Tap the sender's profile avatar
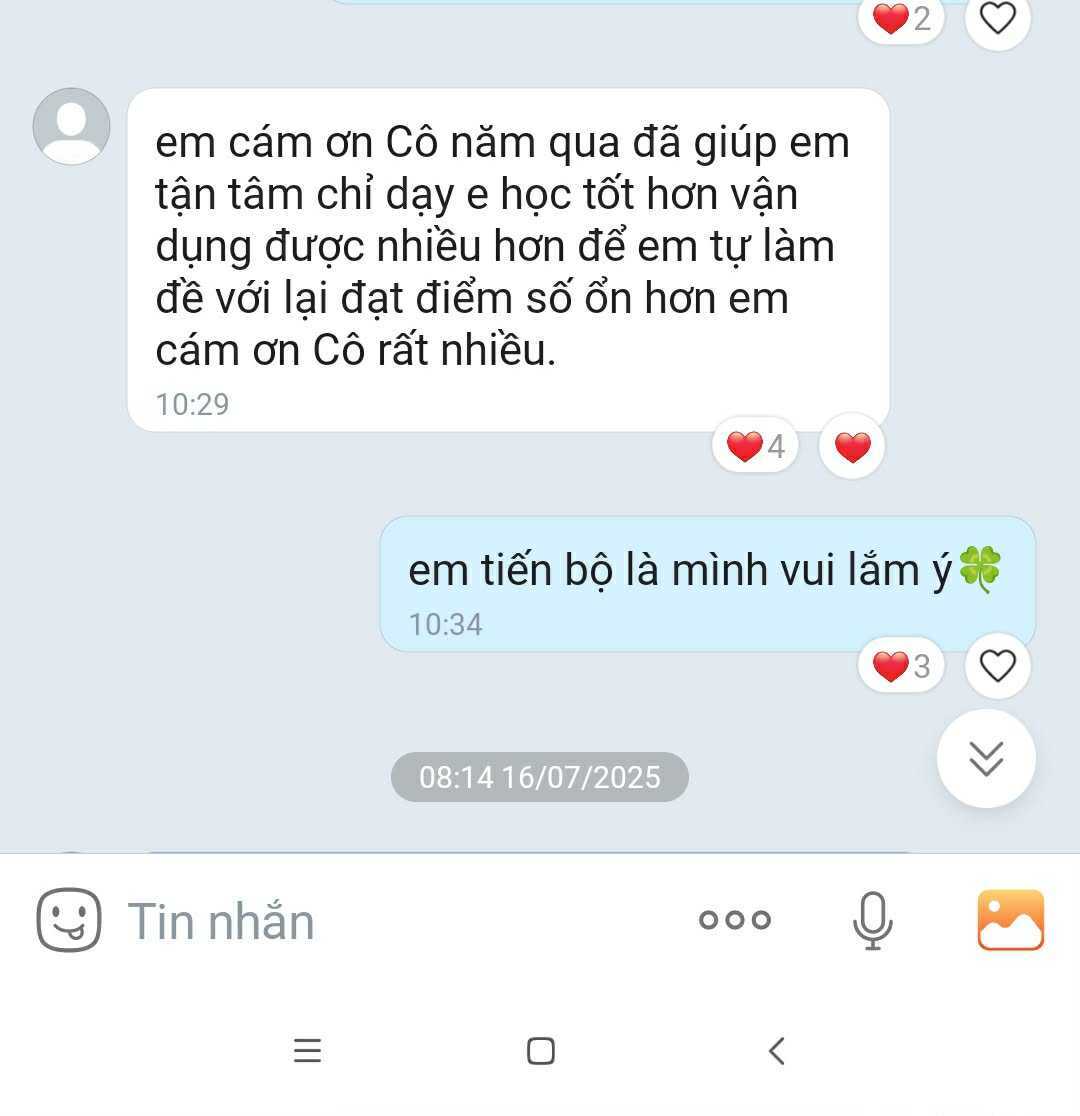 click(x=71, y=126)
